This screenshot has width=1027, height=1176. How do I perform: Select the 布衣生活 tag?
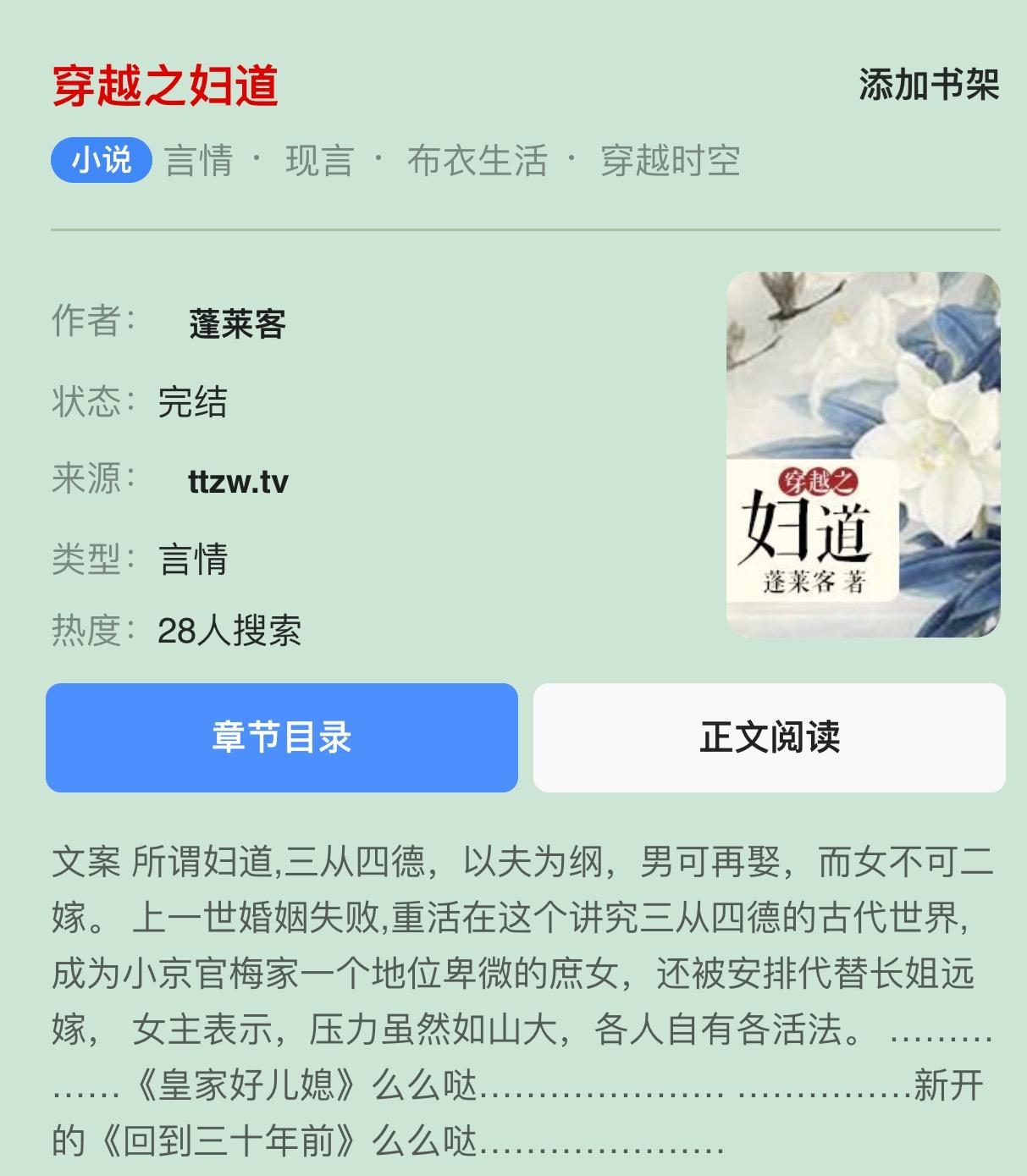(477, 161)
